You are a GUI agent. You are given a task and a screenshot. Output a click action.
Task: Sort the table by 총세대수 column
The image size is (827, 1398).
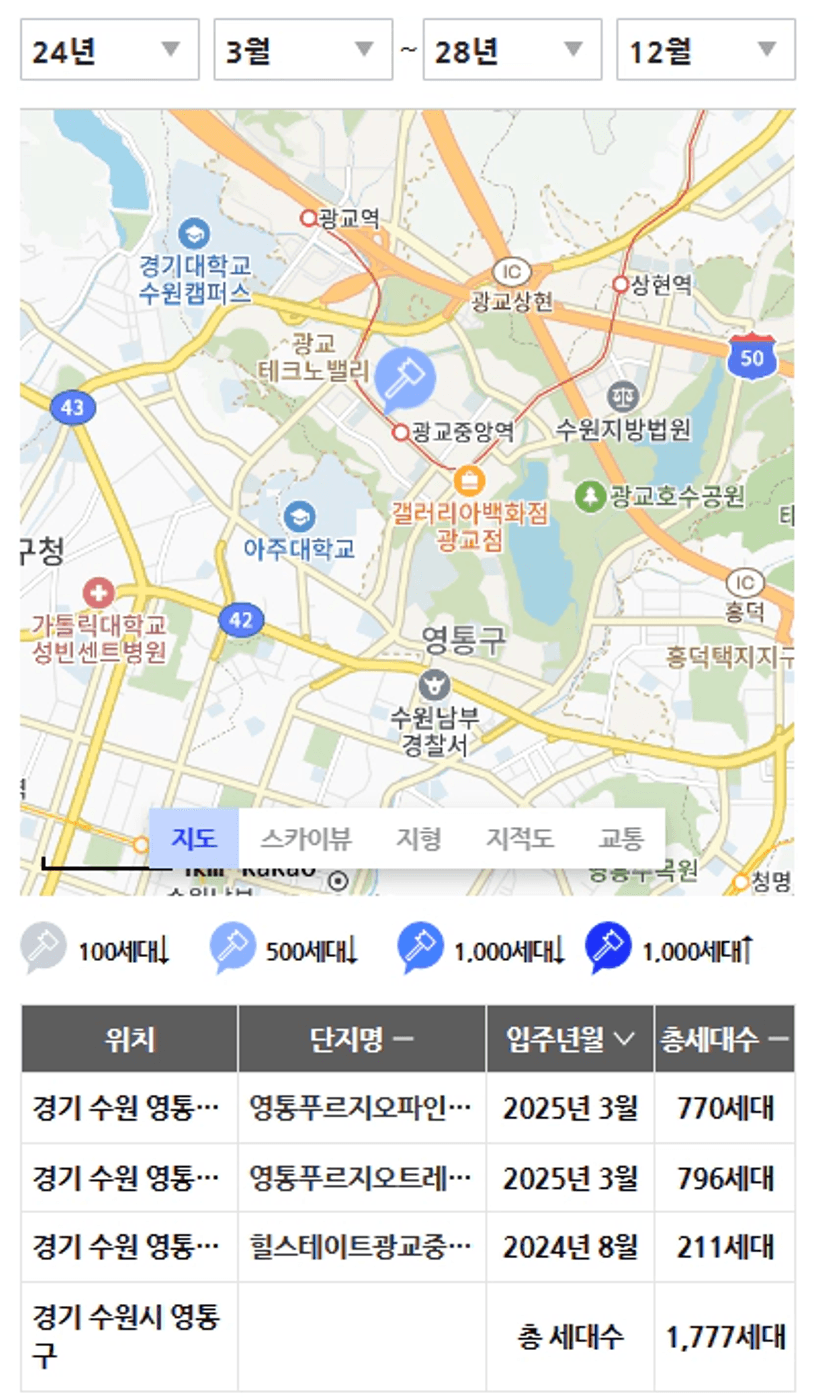point(725,1040)
